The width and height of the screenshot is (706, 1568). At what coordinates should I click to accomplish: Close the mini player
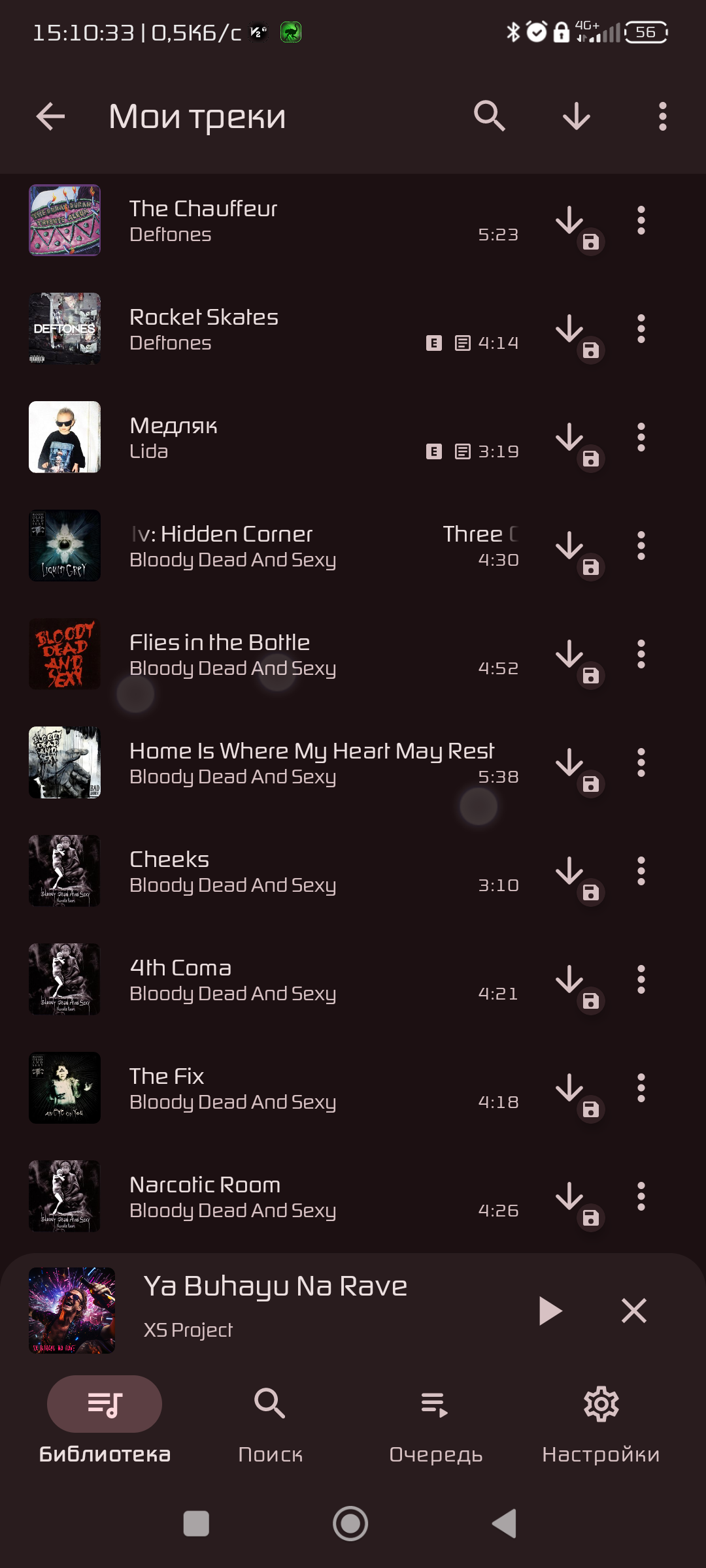[633, 1311]
